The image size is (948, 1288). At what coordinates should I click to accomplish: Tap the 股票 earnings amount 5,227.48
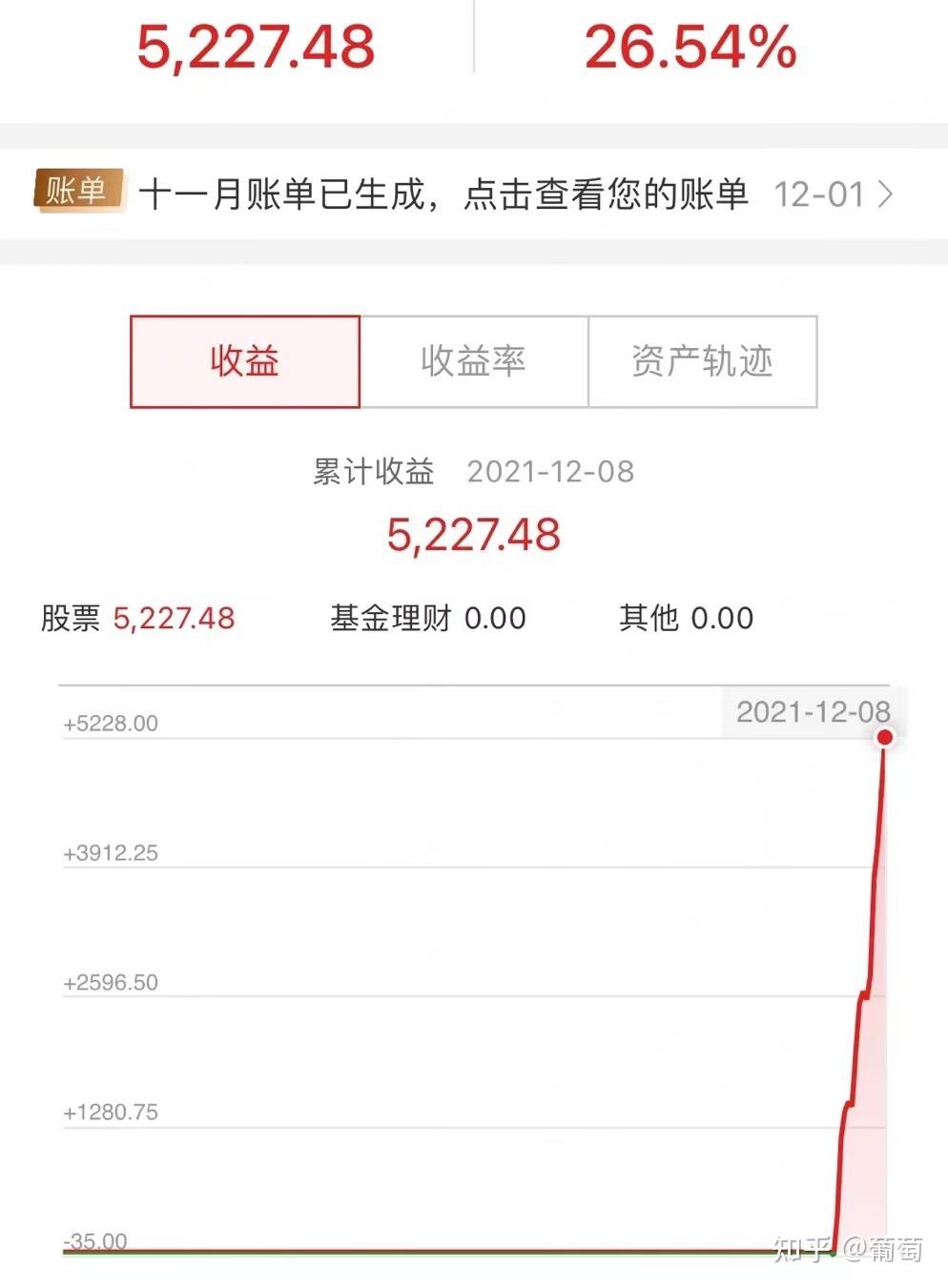(x=172, y=619)
